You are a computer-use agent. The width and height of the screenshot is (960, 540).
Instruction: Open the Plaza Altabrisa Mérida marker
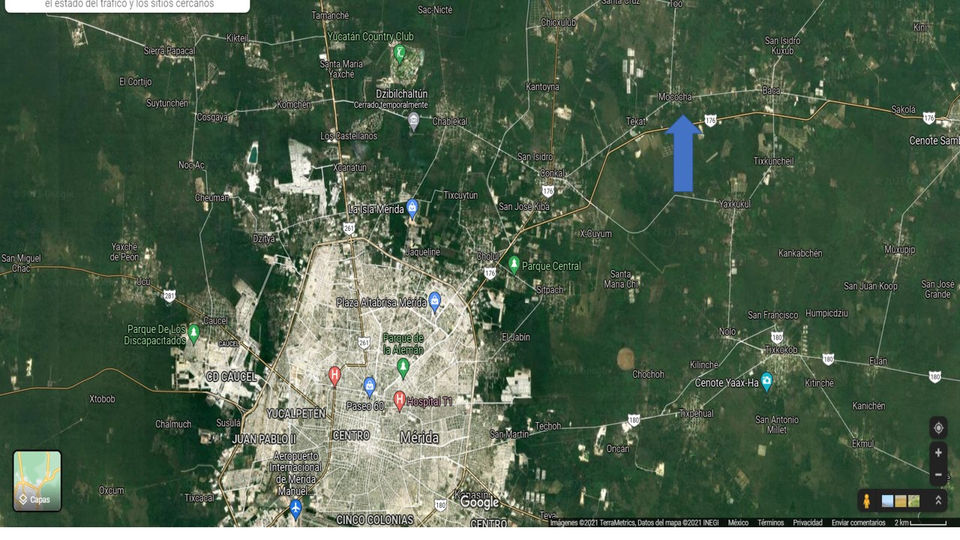pyautogui.click(x=435, y=301)
